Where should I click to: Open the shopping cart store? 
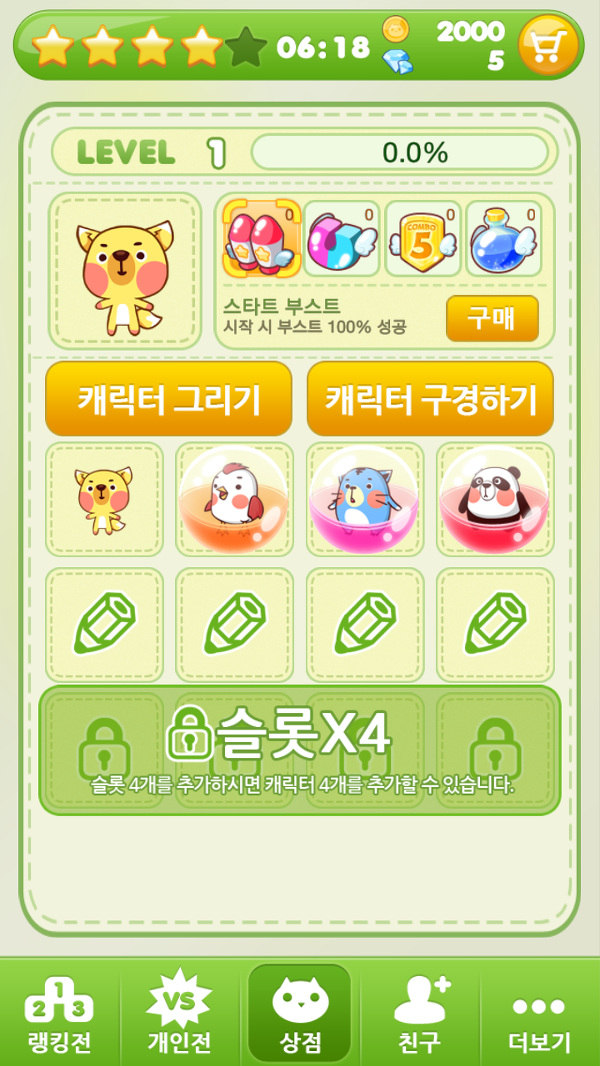coord(548,46)
